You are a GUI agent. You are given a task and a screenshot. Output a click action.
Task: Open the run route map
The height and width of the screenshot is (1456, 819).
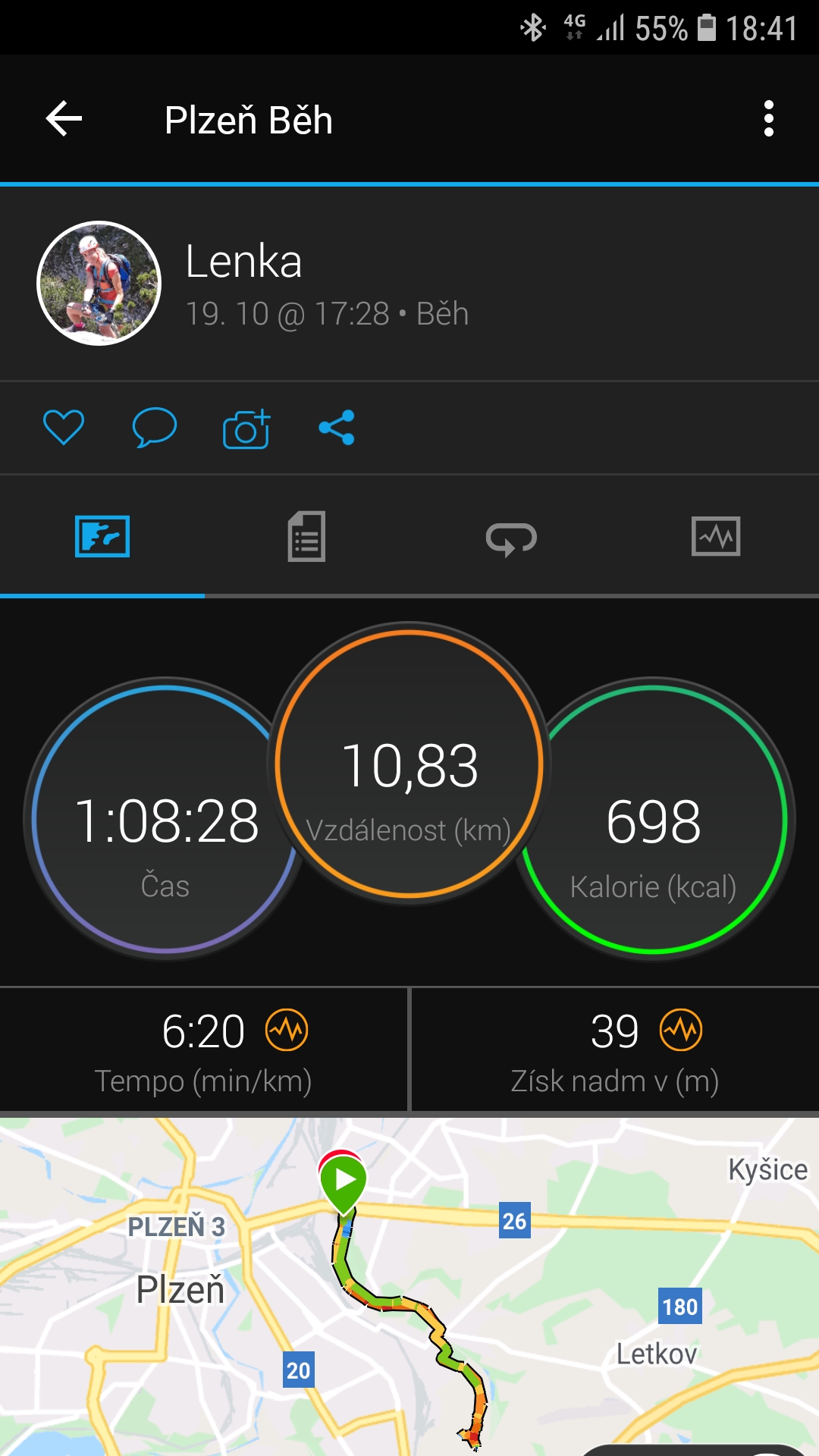[x=409, y=1286]
